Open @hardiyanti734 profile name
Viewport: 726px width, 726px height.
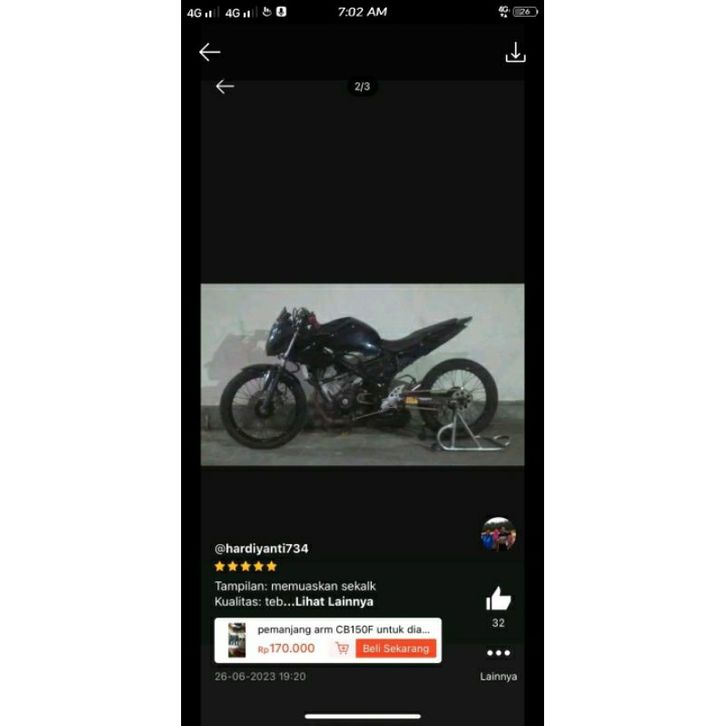[261, 548]
